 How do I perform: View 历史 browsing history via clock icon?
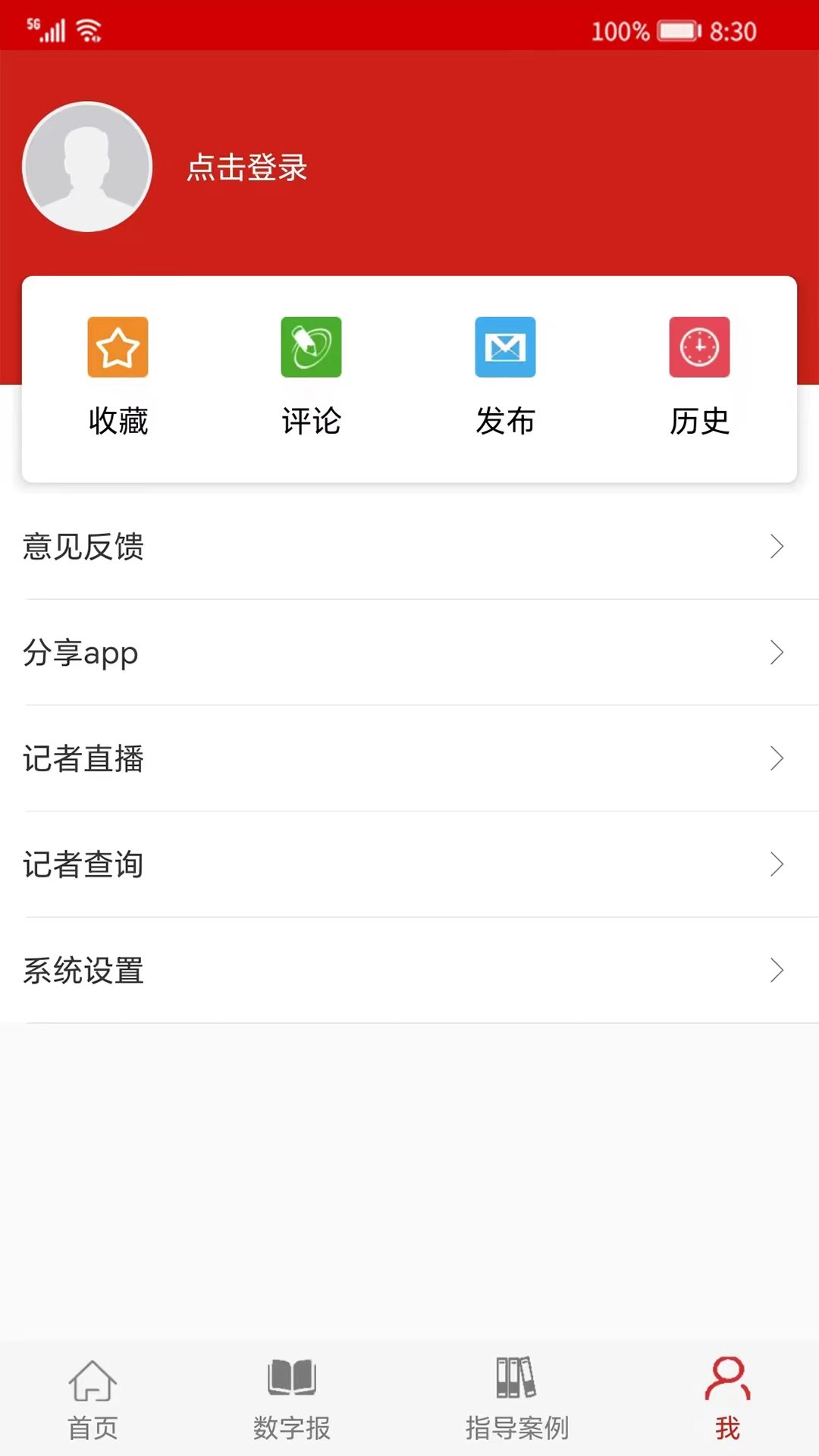tap(699, 347)
